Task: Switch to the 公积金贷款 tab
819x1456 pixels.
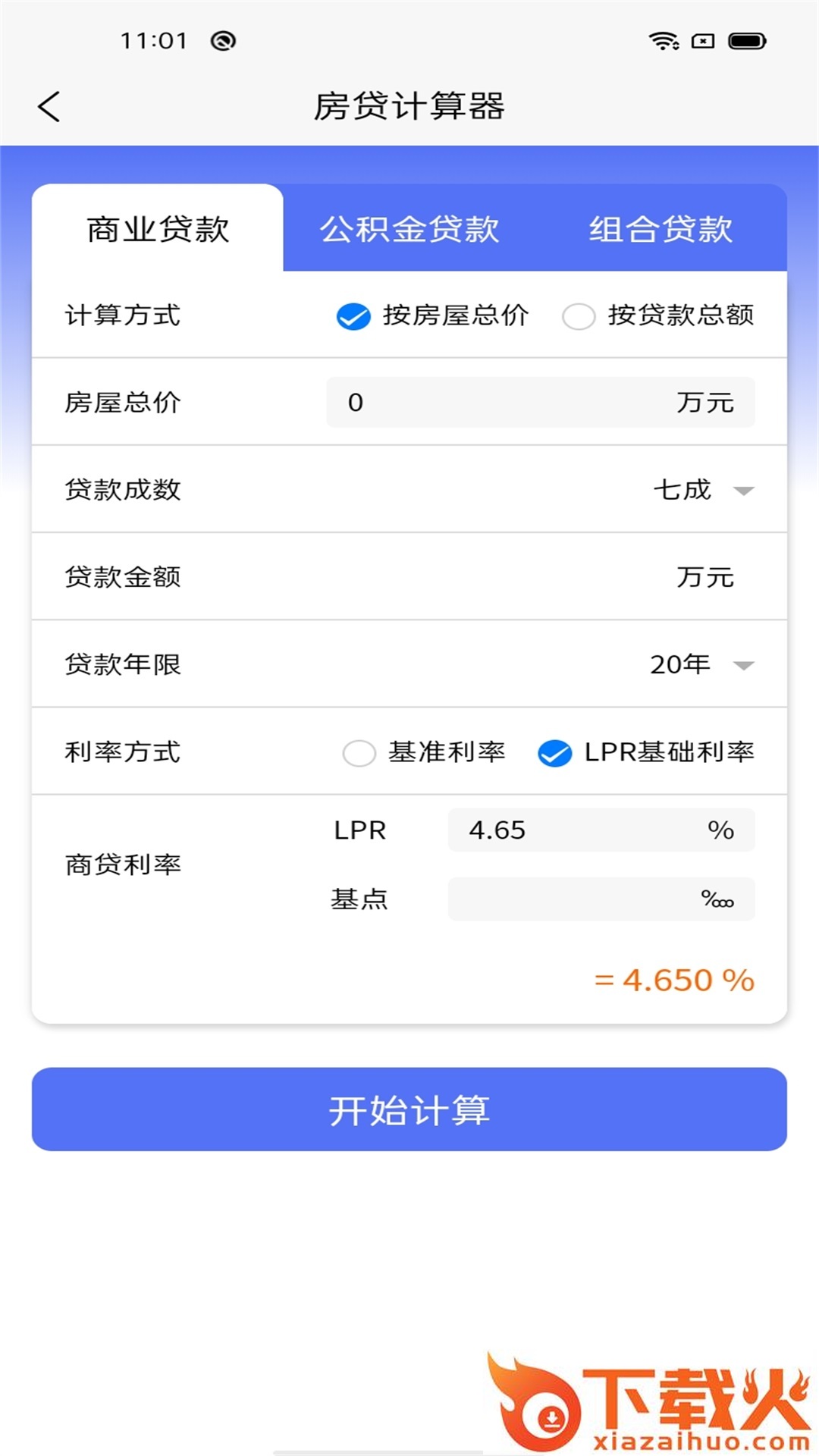Action: point(409,229)
